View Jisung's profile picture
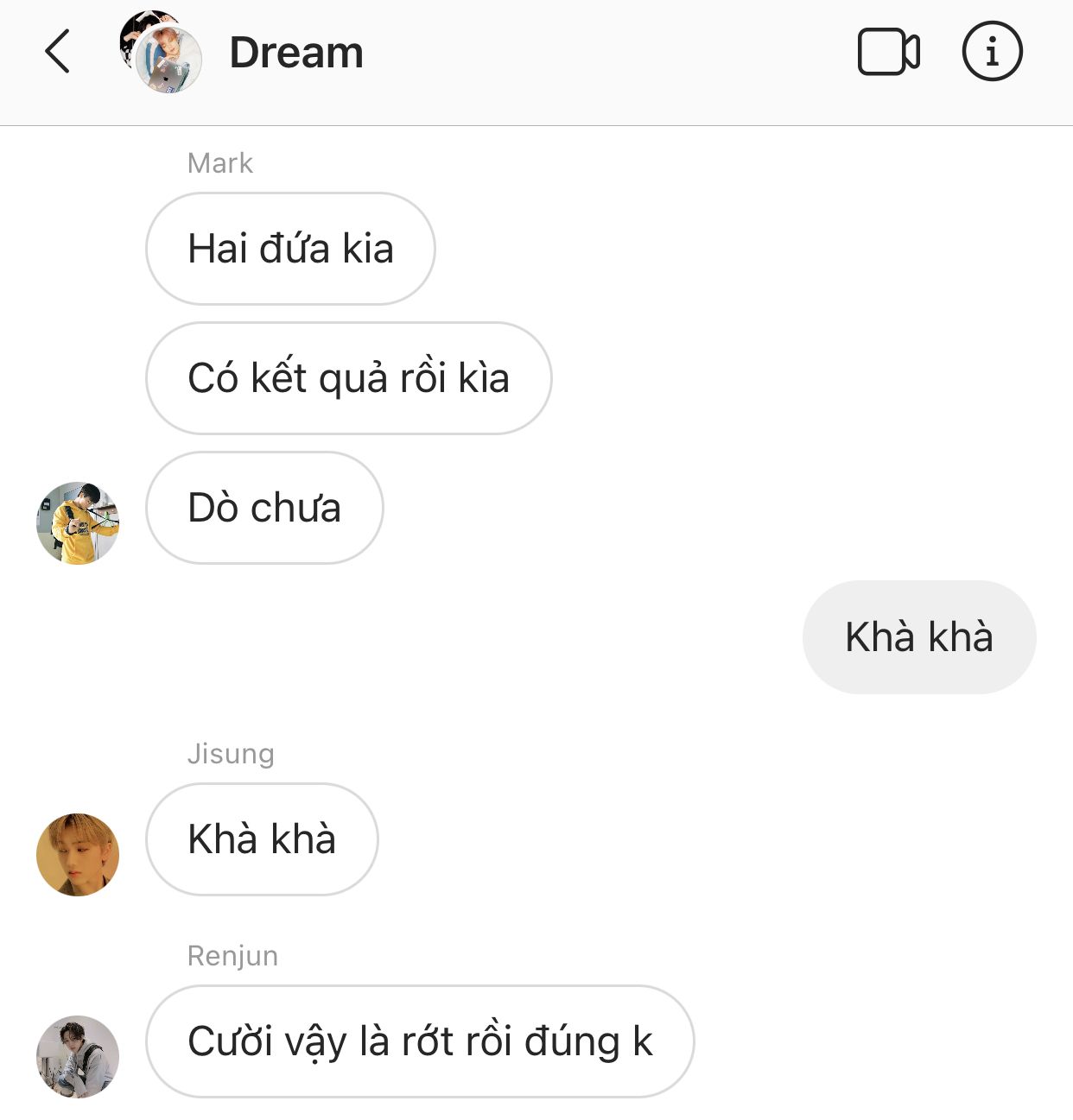This screenshot has height=1120, width=1073. (x=78, y=854)
